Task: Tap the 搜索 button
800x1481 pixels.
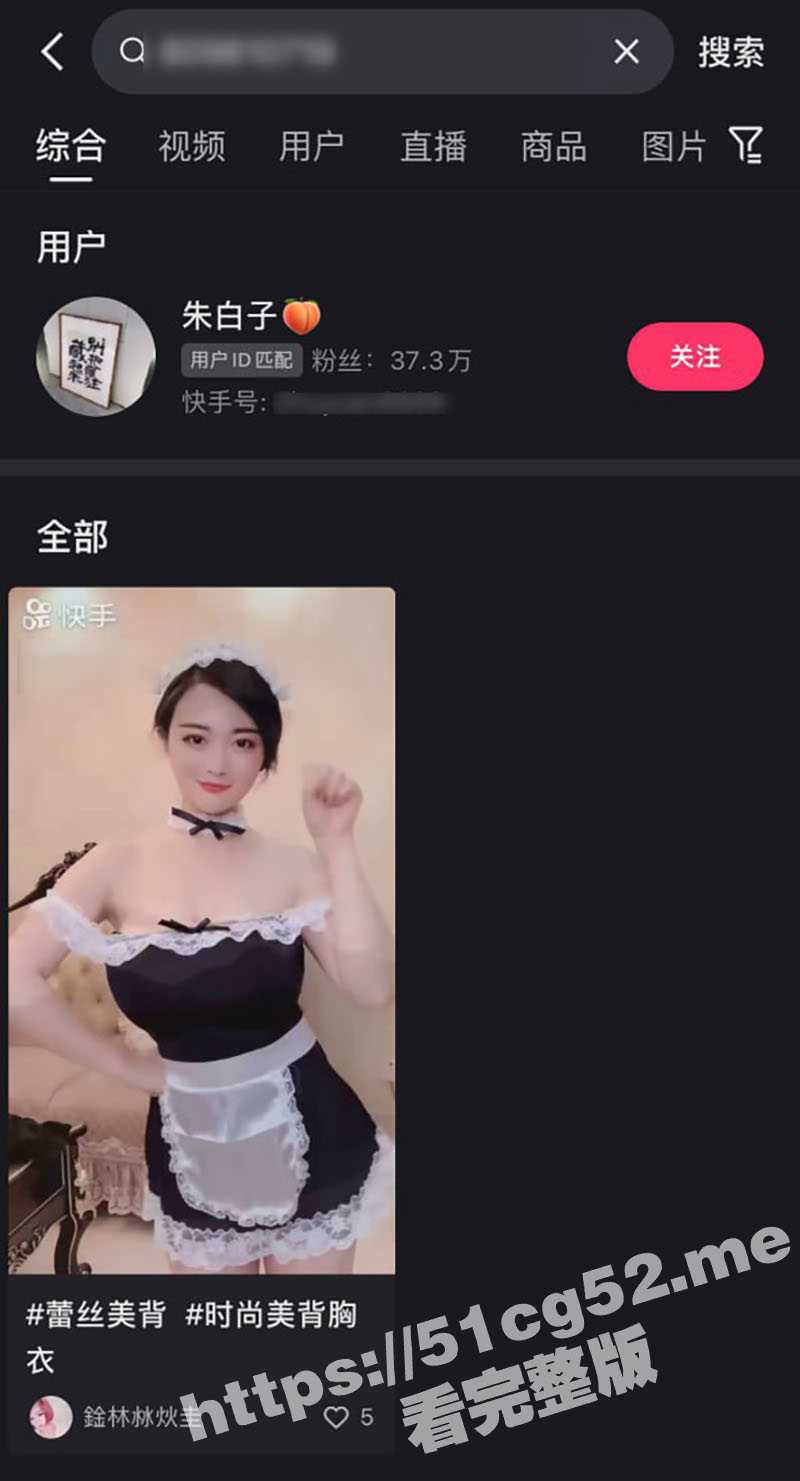Action: click(731, 52)
